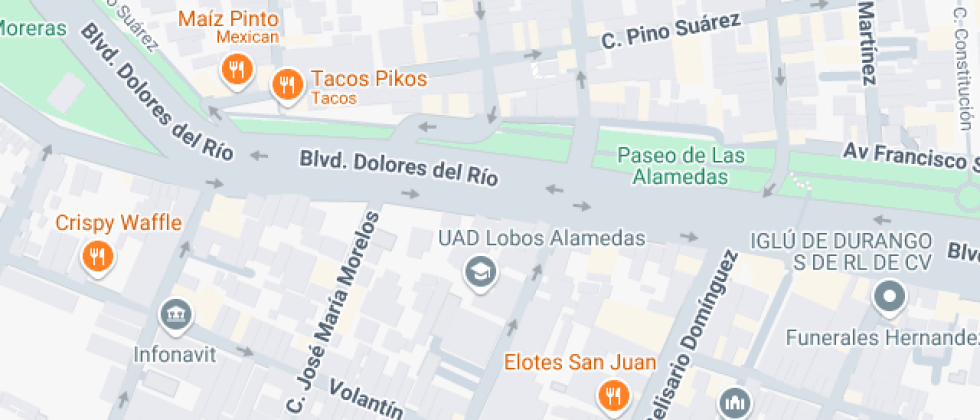Tap the Crispy Waffle map pin
The height and width of the screenshot is (420, 980).
coord(98,256)
